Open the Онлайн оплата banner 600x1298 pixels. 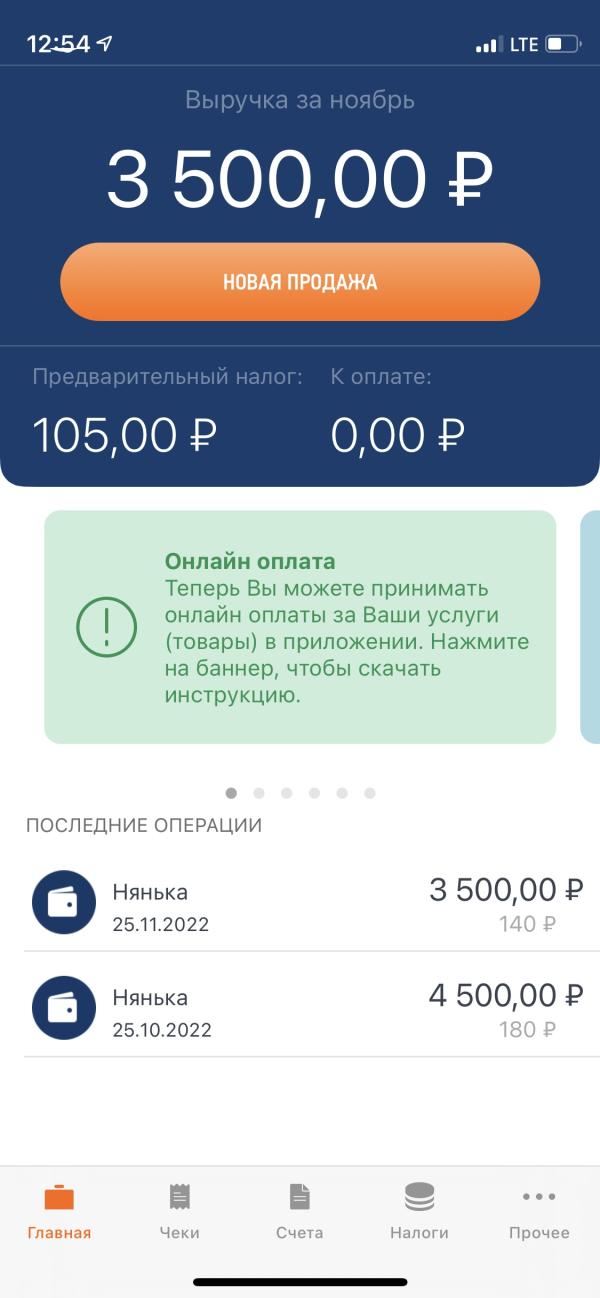coord(300,627)
